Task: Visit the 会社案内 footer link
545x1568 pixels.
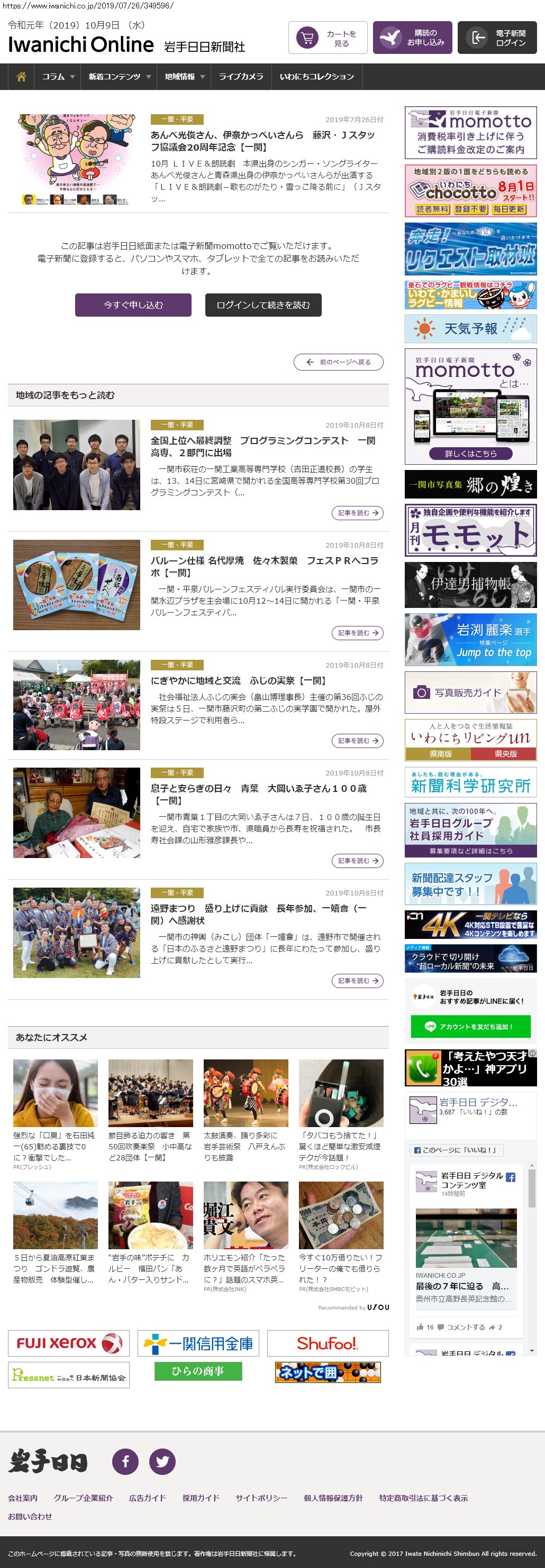Action: click(23, 1498)
